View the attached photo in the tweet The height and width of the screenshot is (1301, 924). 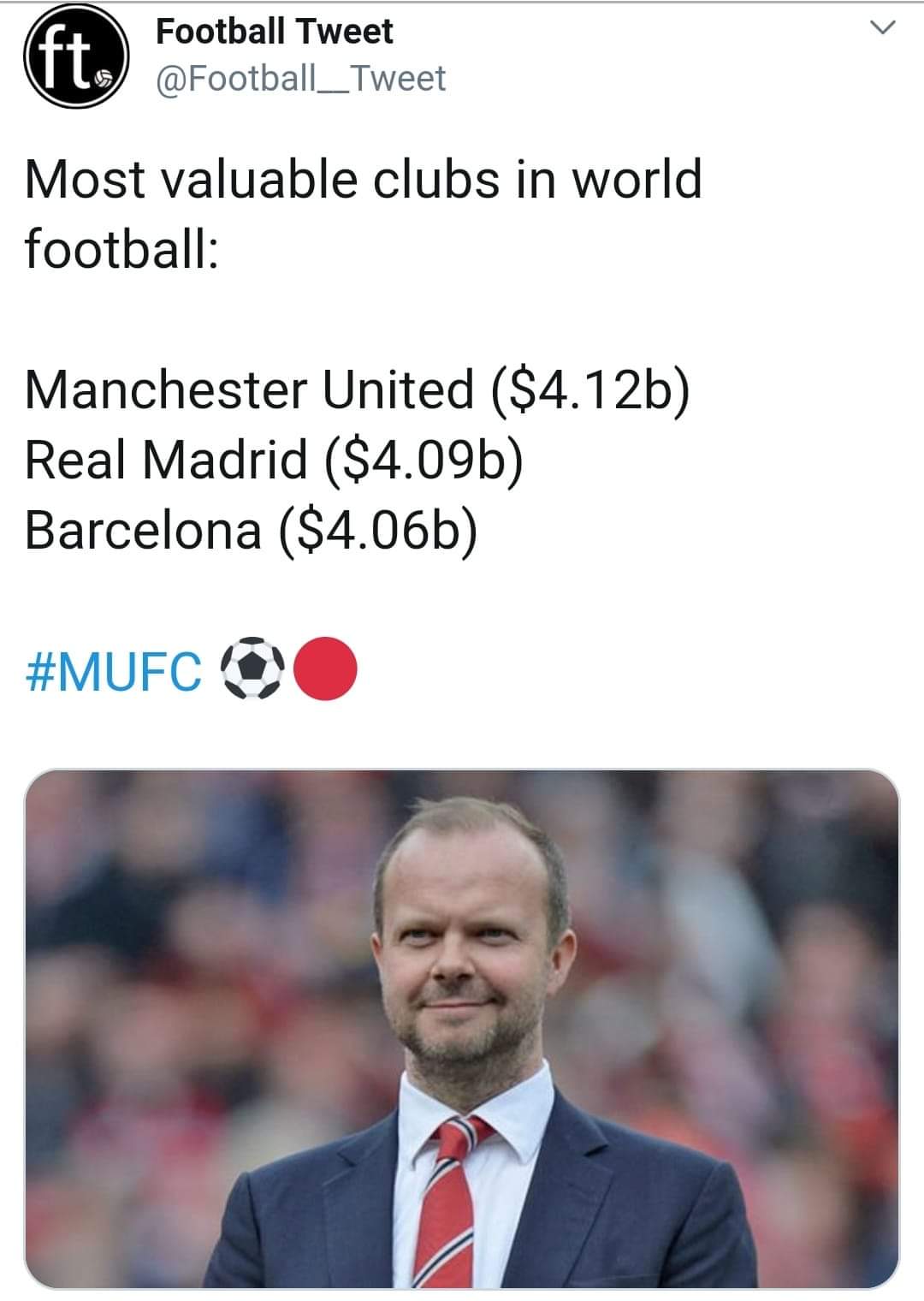(462, 1027)
